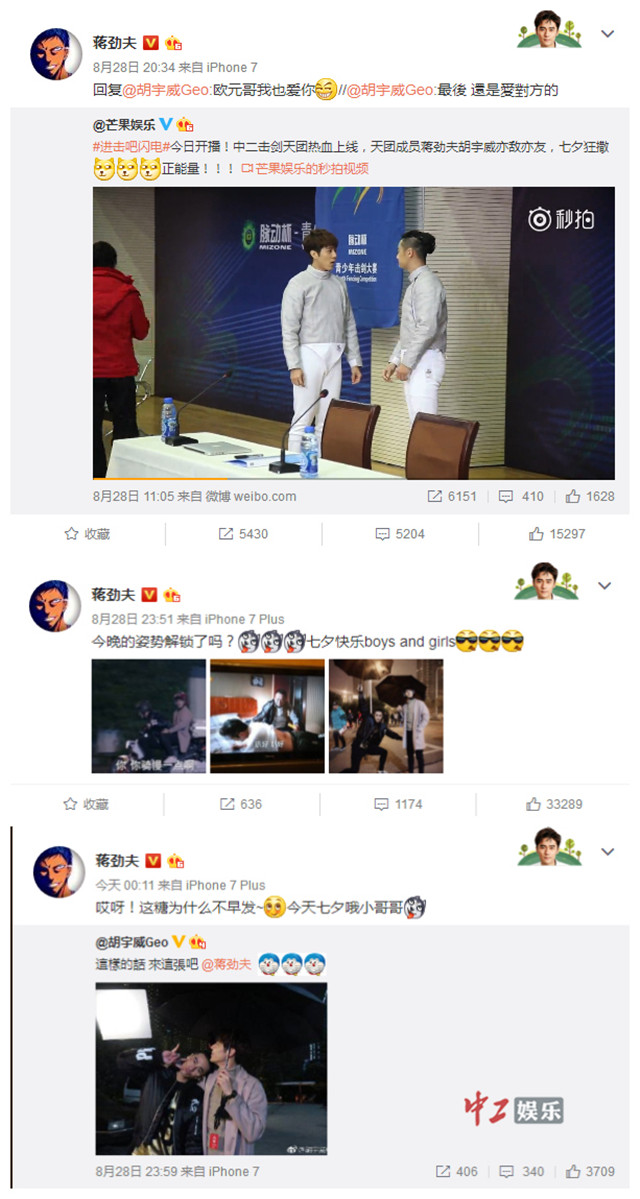Screen dimensions: 640x1199
Task: Like the post with 33289 likes
Action: pyautogui.click(x=556, y=804)
